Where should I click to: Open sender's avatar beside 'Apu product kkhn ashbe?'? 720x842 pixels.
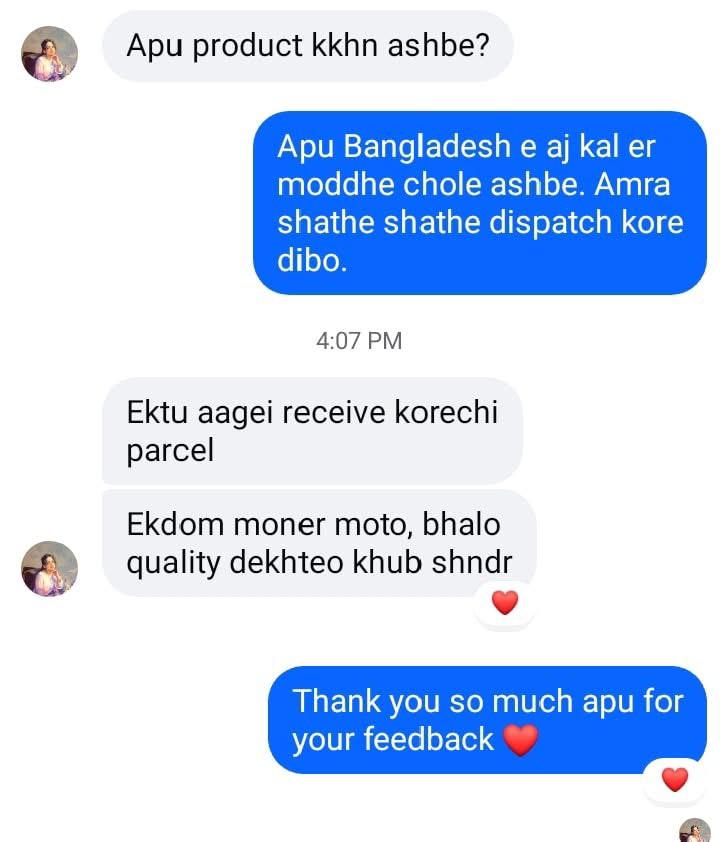49,54
